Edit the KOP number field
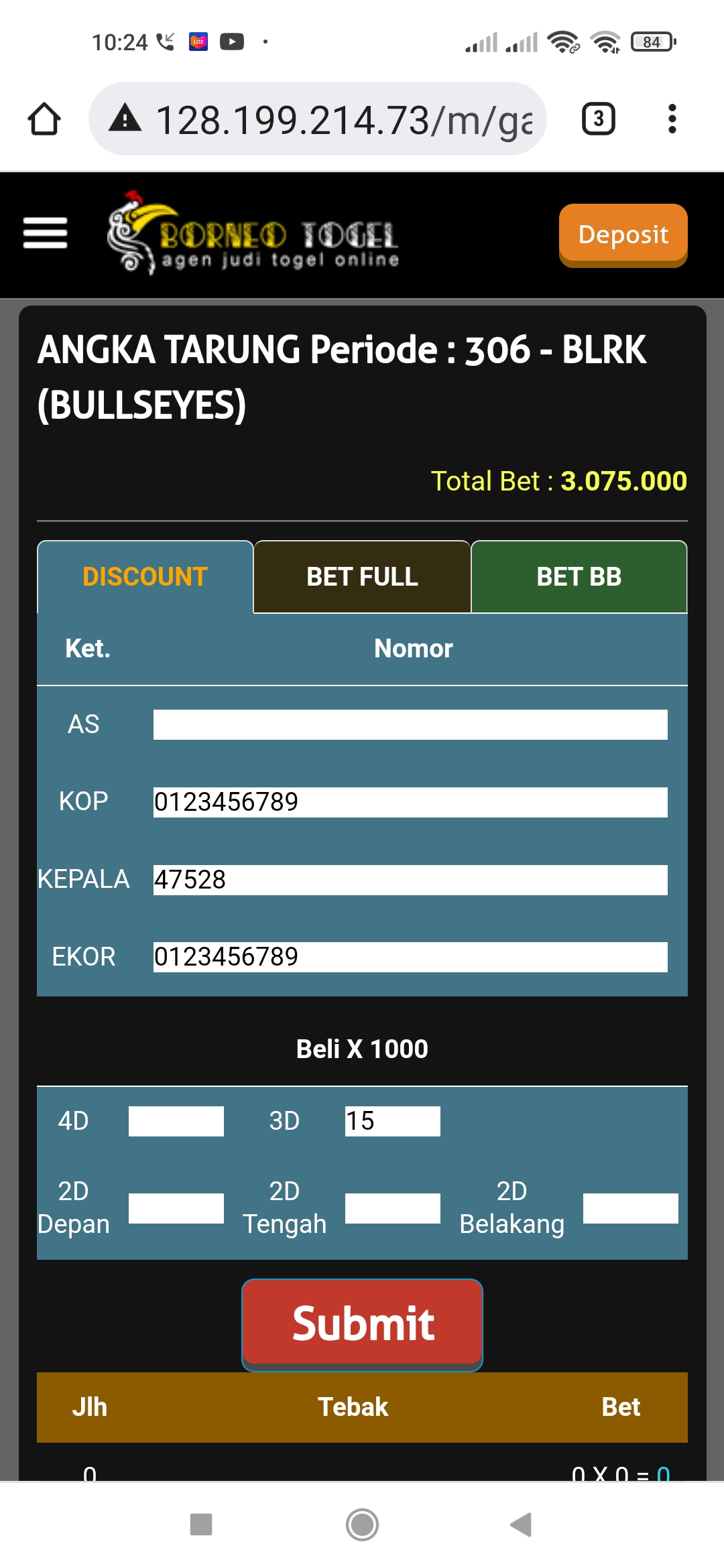This screenshot has width=724, height=1568. (x=410, y=802)
